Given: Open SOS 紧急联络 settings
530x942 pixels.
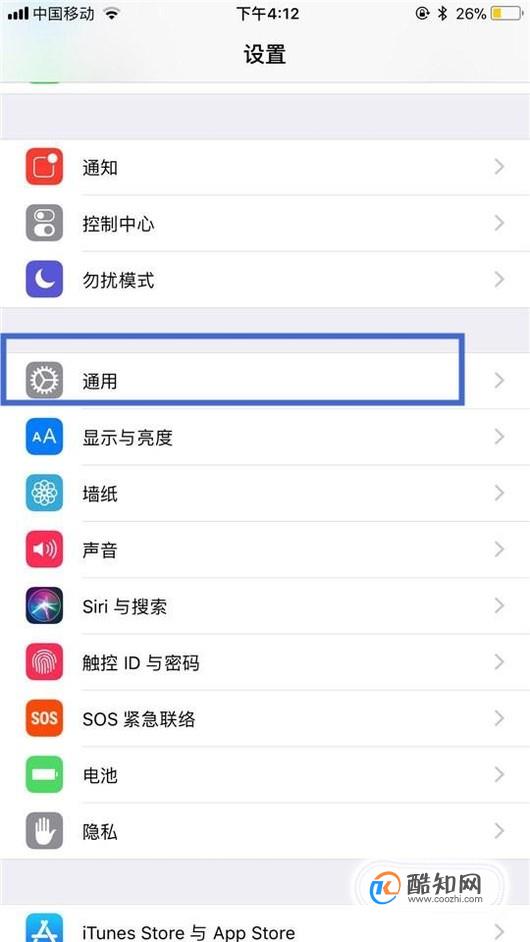Looking at the screenshot, I should click(265, 719).
